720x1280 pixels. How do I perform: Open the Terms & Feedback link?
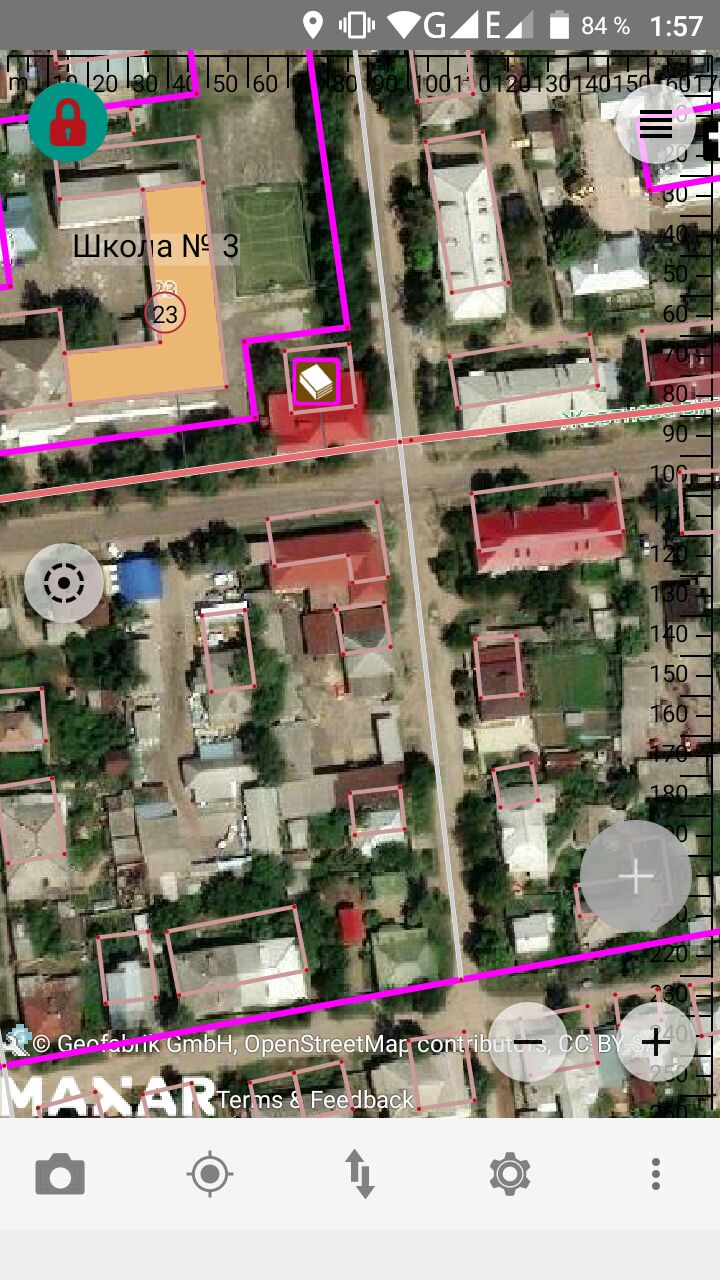tap(315, 1100)
